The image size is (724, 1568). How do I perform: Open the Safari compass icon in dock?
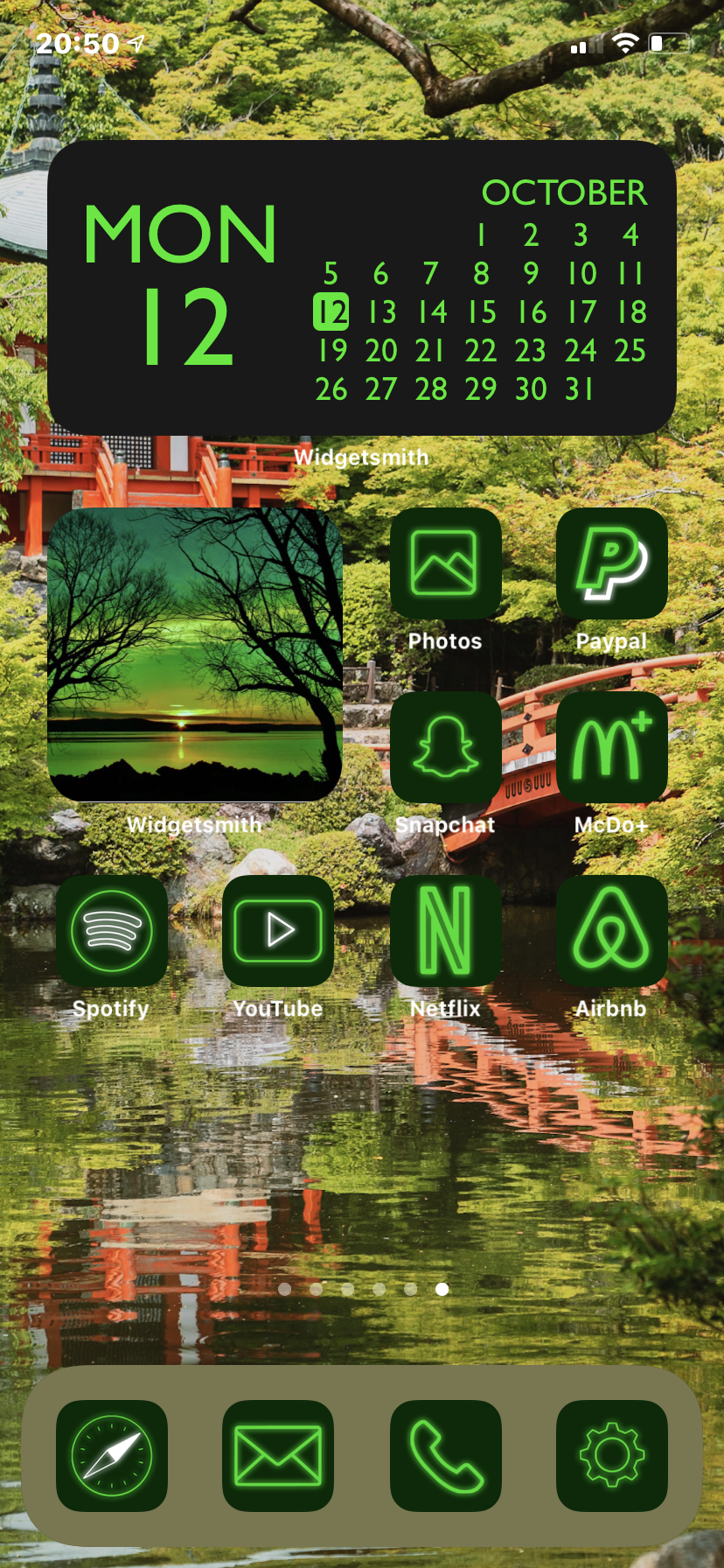point(111,1456)
